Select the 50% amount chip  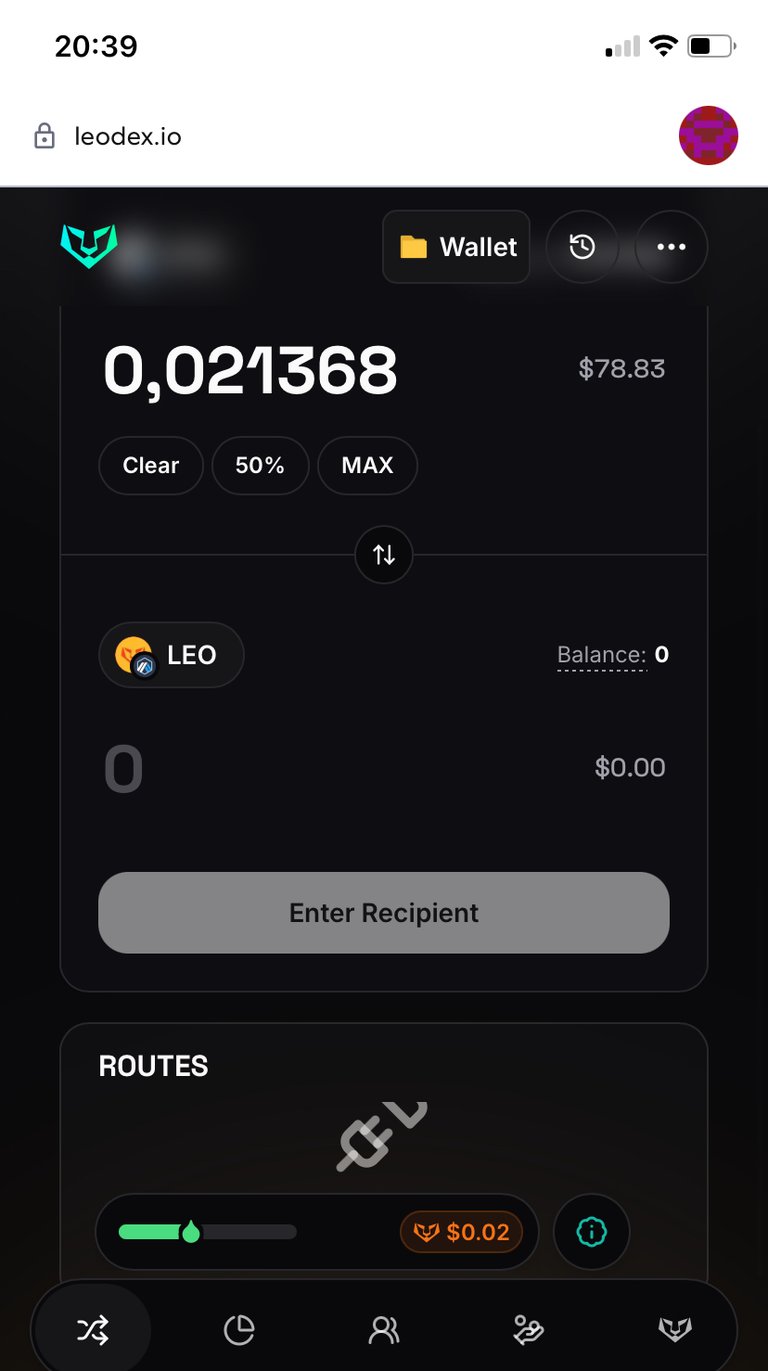(260, 466)
